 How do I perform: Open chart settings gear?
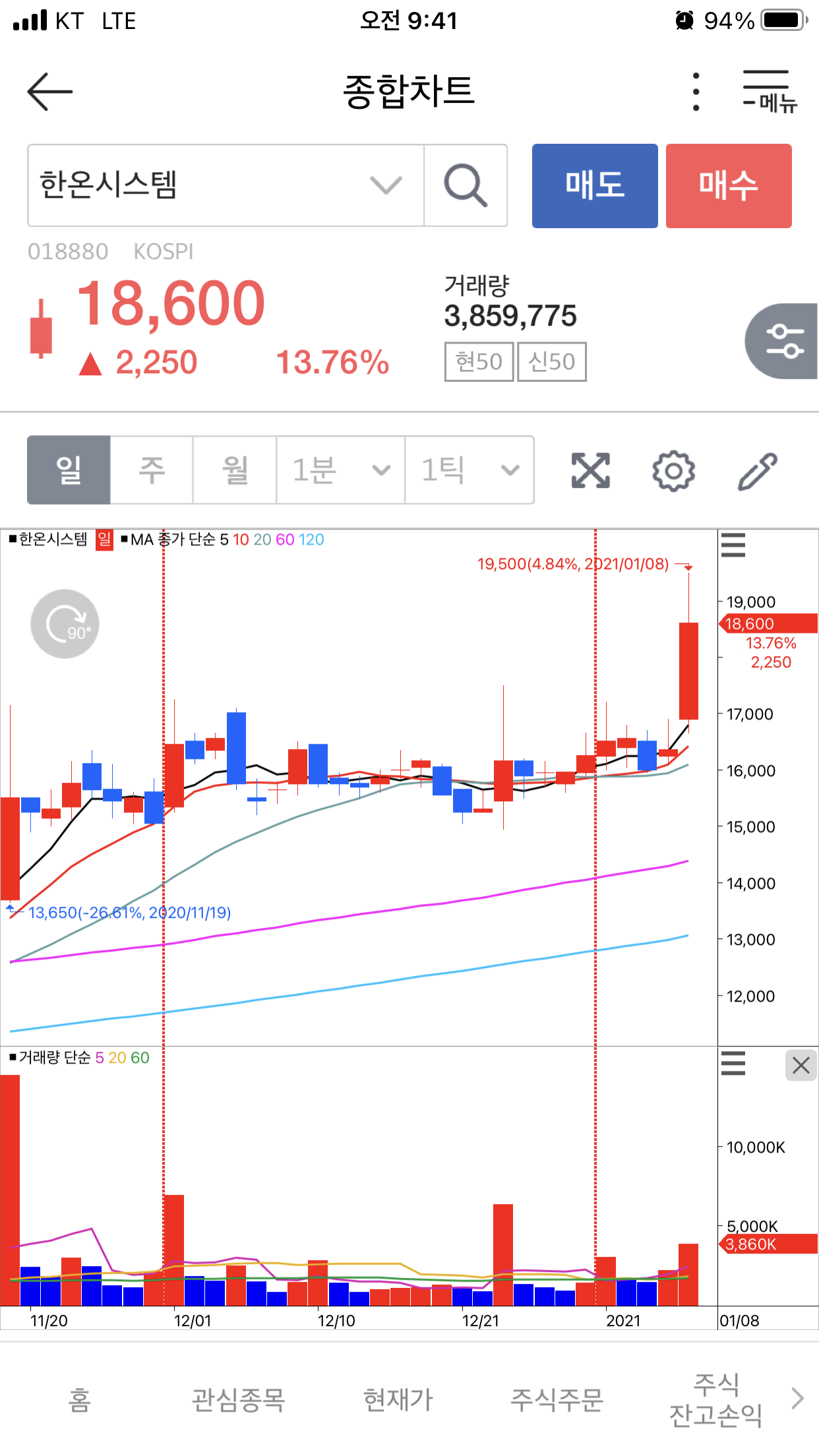pyautogui.click(x=673, y=470)
